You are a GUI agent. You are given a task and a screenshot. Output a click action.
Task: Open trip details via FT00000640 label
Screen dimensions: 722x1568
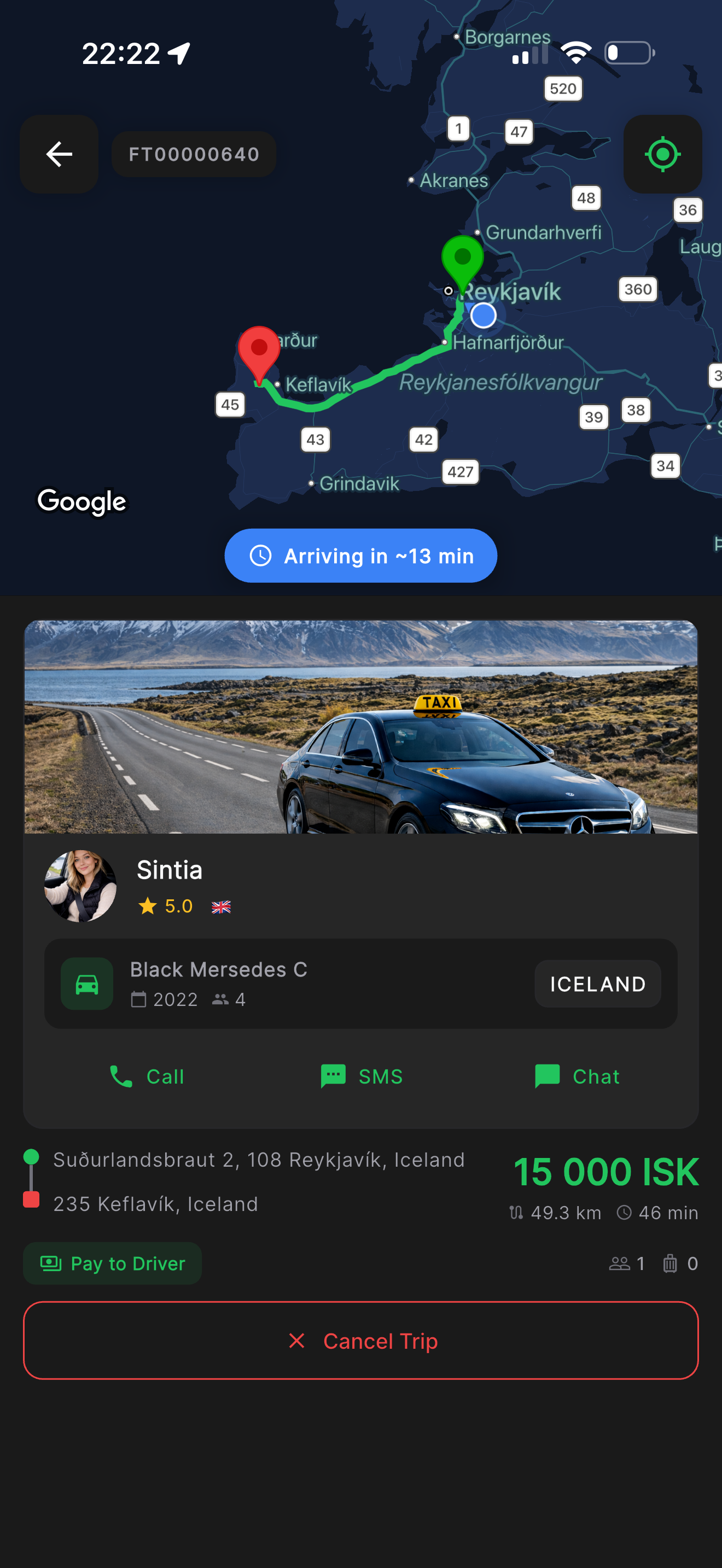(x=194, y=154)
